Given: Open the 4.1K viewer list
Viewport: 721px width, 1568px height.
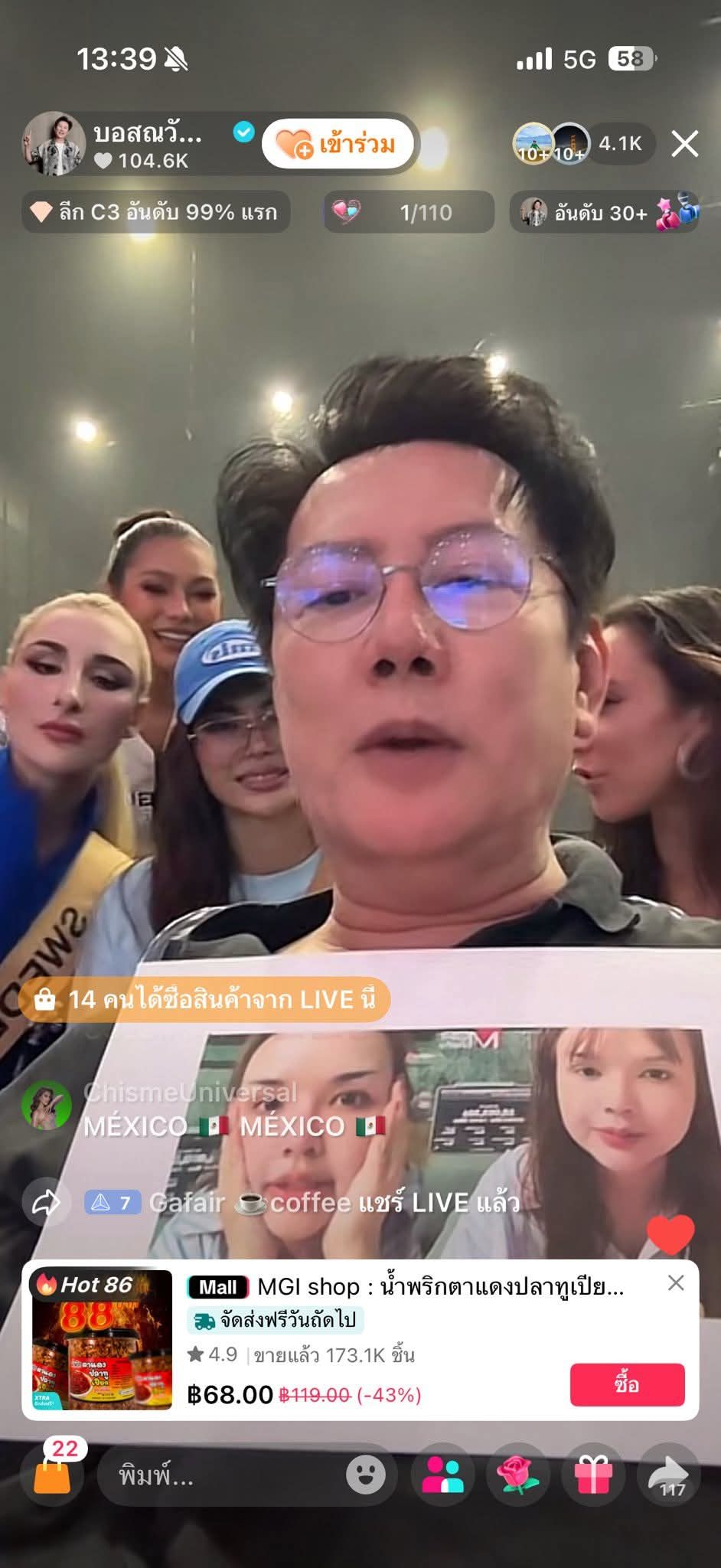Looking at the screenshot, I should [x=619, y=143].
